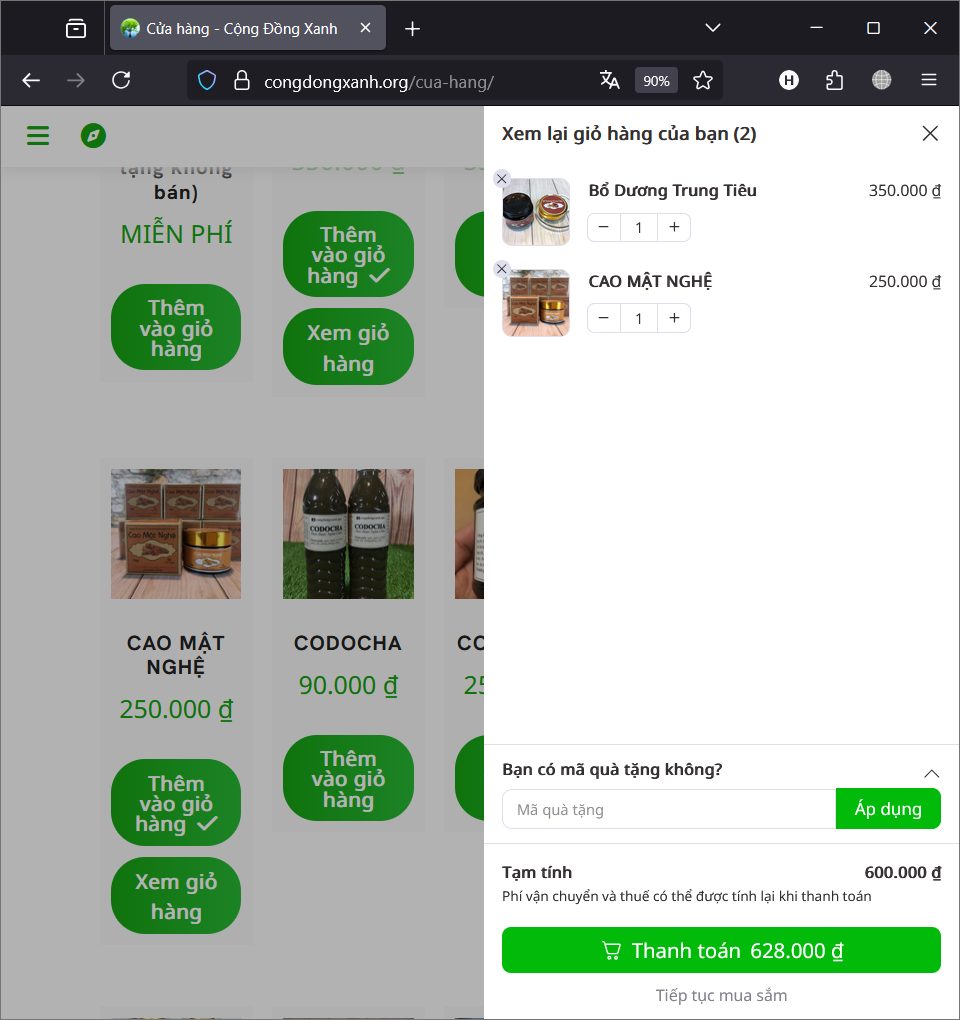Collapse the gift code section
The width and height of the screenshot is (960, 1020).
[x=931, y=773]
